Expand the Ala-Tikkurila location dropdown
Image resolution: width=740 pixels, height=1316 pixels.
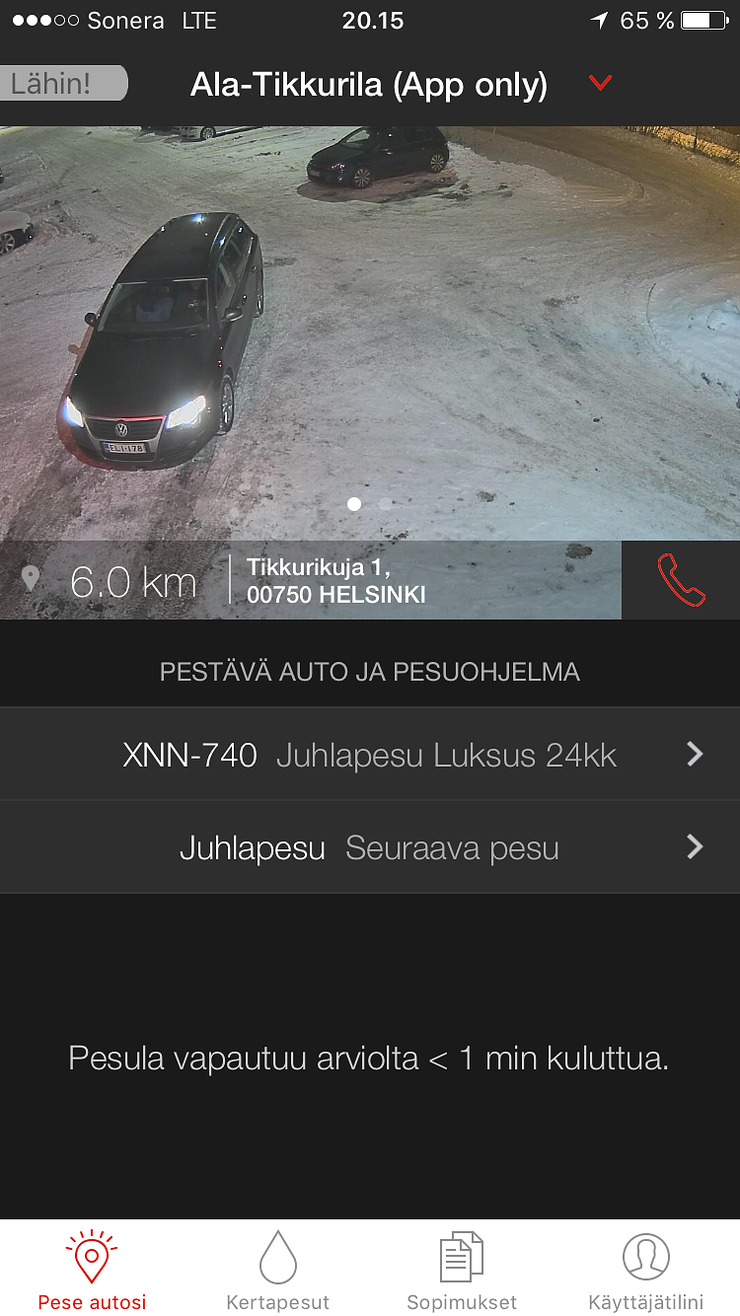[599, 84]
